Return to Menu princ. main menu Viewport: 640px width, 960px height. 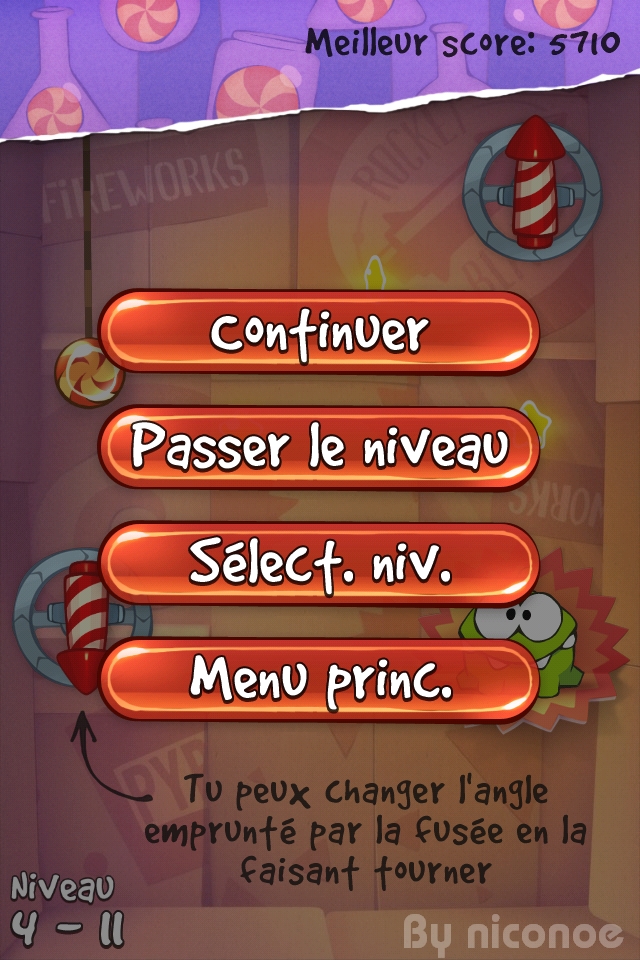click(320, 679)
